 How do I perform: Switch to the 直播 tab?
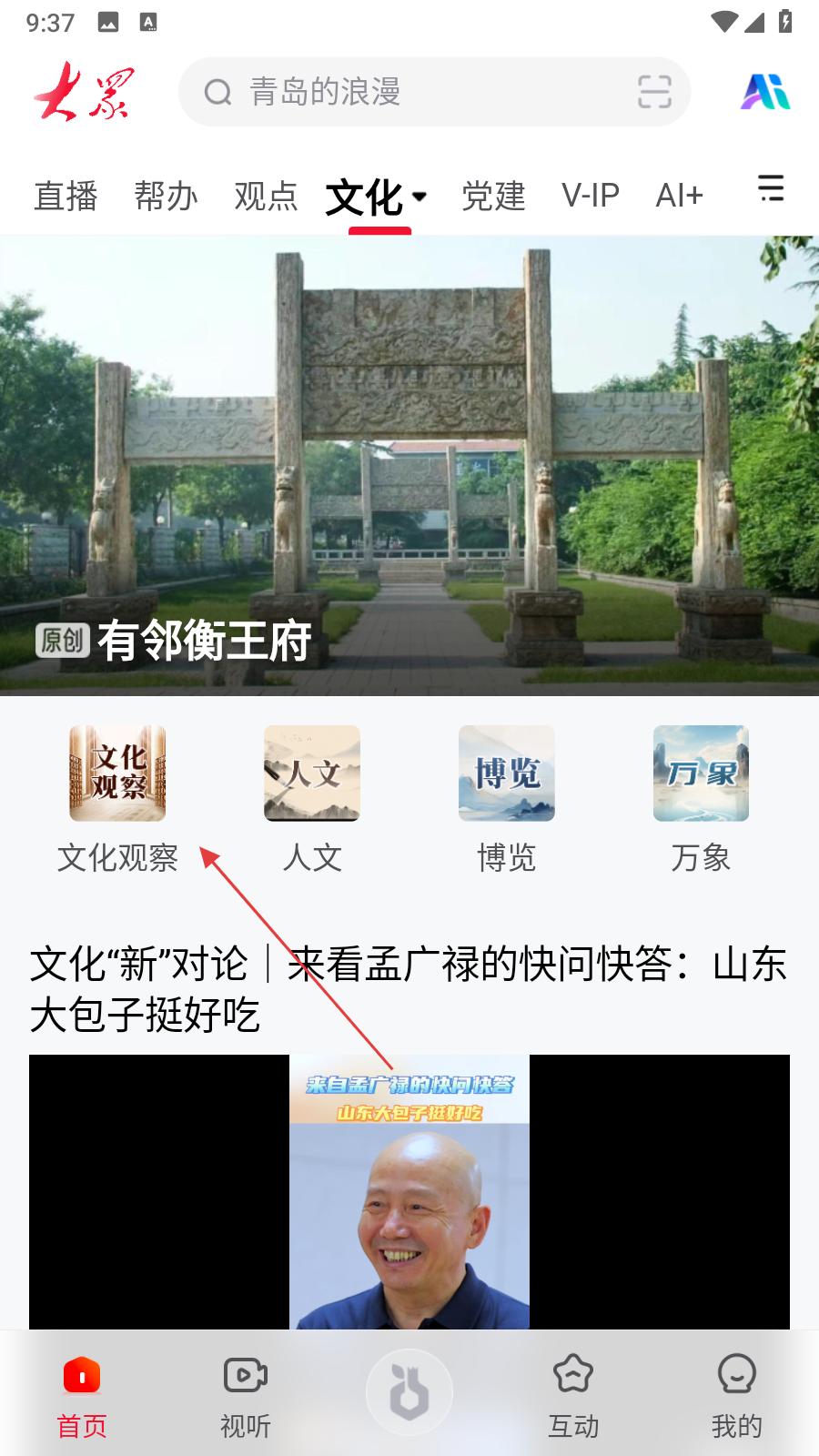coord(66,196)
